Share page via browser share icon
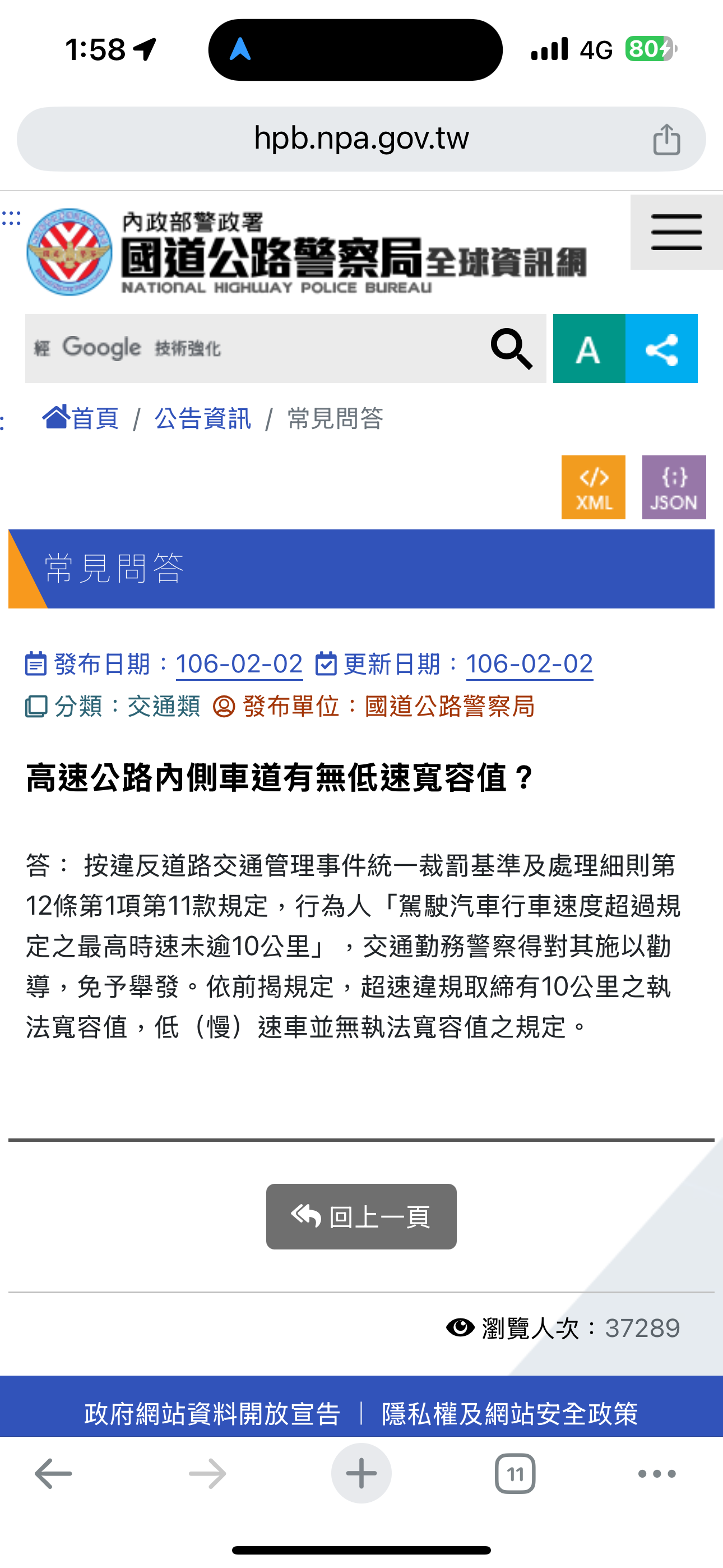The height and width of the screenshot is (1568, 723). click(666, 140)
